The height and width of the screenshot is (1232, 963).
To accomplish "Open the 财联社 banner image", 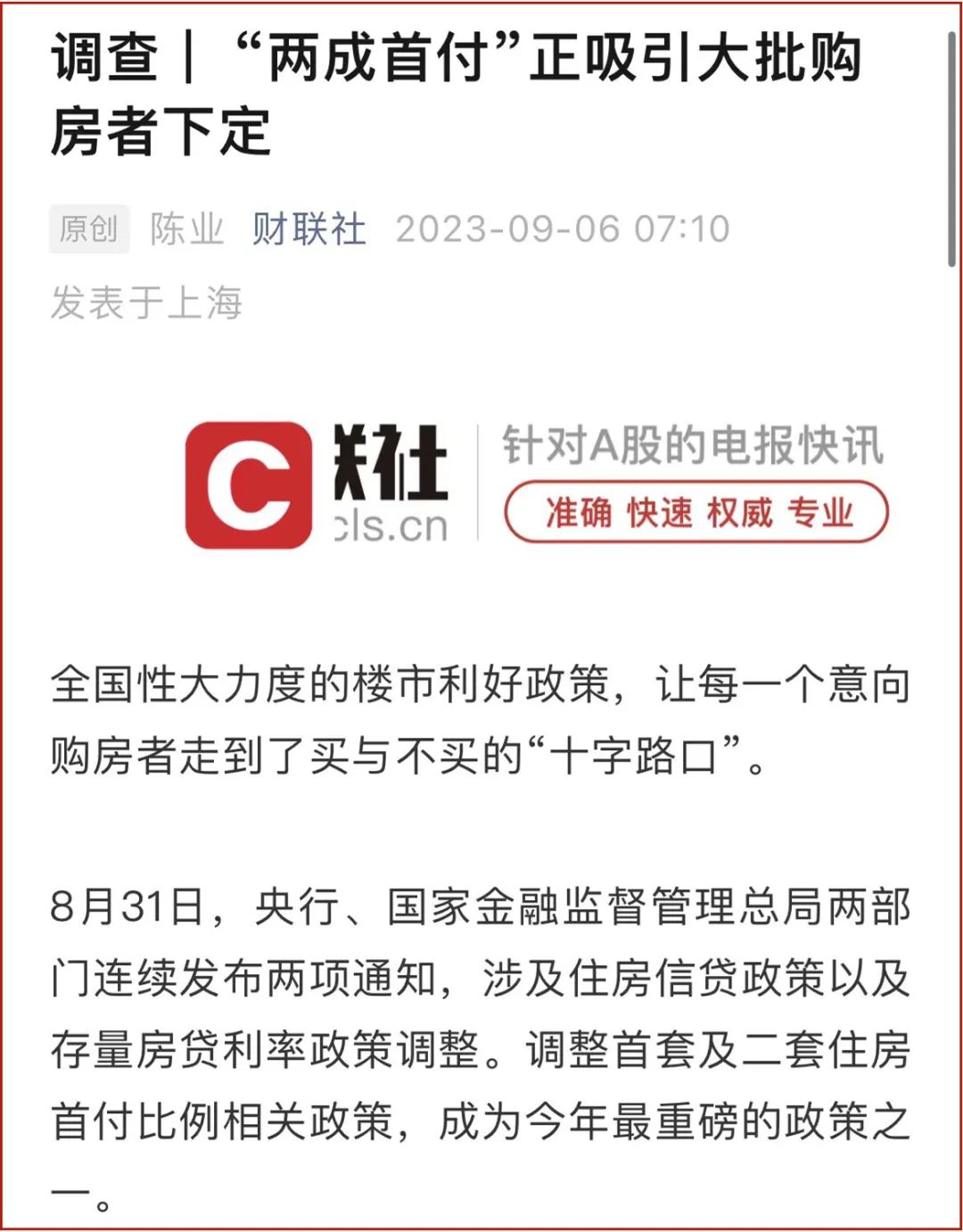I will click(x=535, y=484).
